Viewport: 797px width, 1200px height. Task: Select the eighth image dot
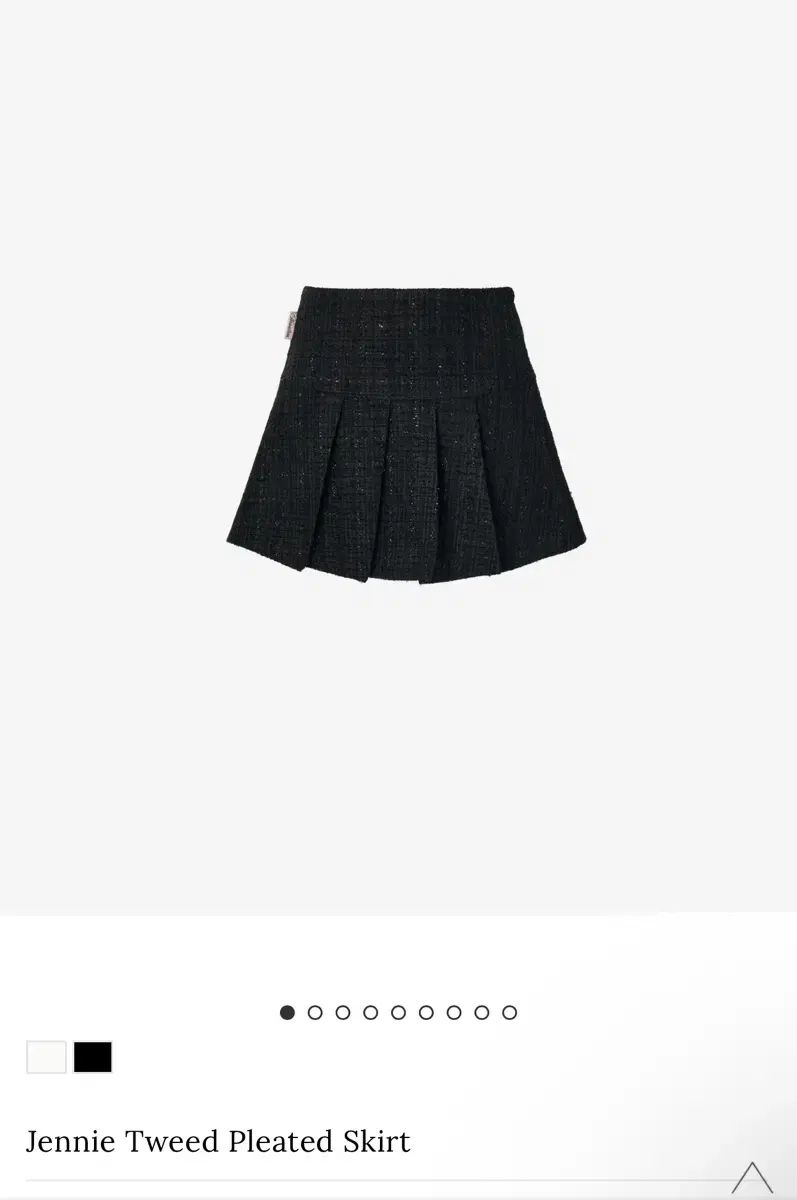point(483,1012)
